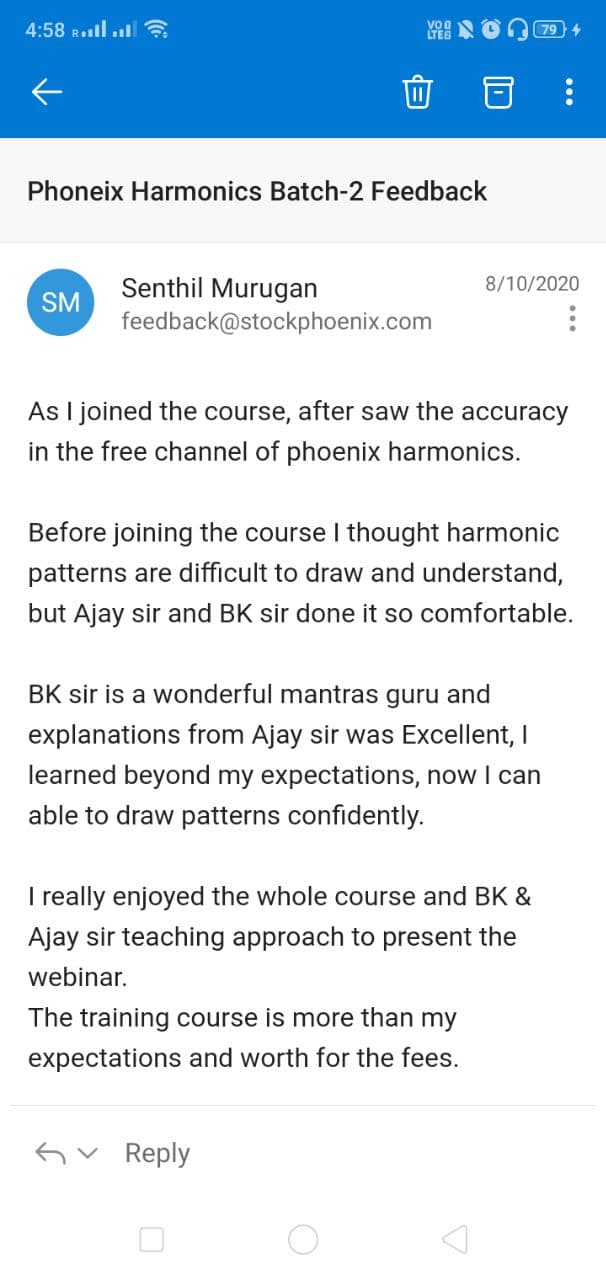Tap the system home button
This screenshot has width=606, height=1280.
click(x=303, y=1240)
